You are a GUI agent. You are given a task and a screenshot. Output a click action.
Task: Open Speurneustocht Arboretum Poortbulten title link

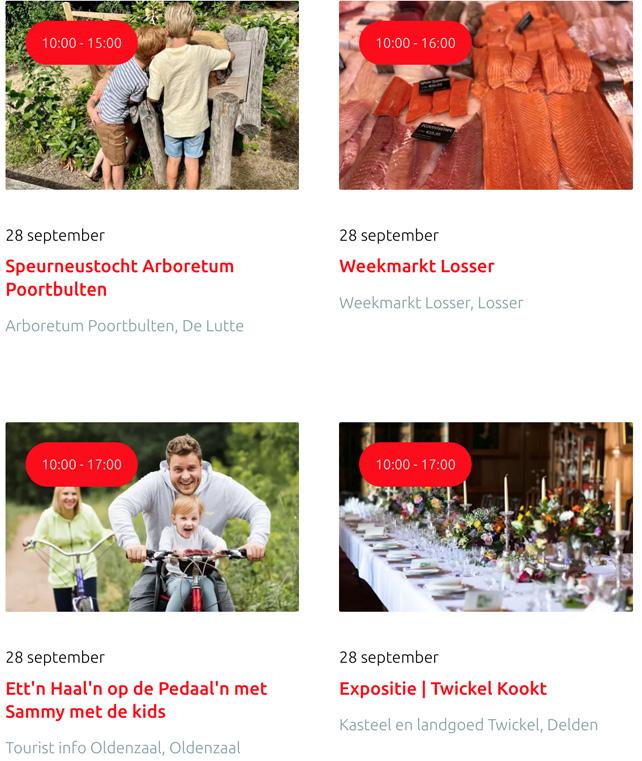[x=119, y=277]
